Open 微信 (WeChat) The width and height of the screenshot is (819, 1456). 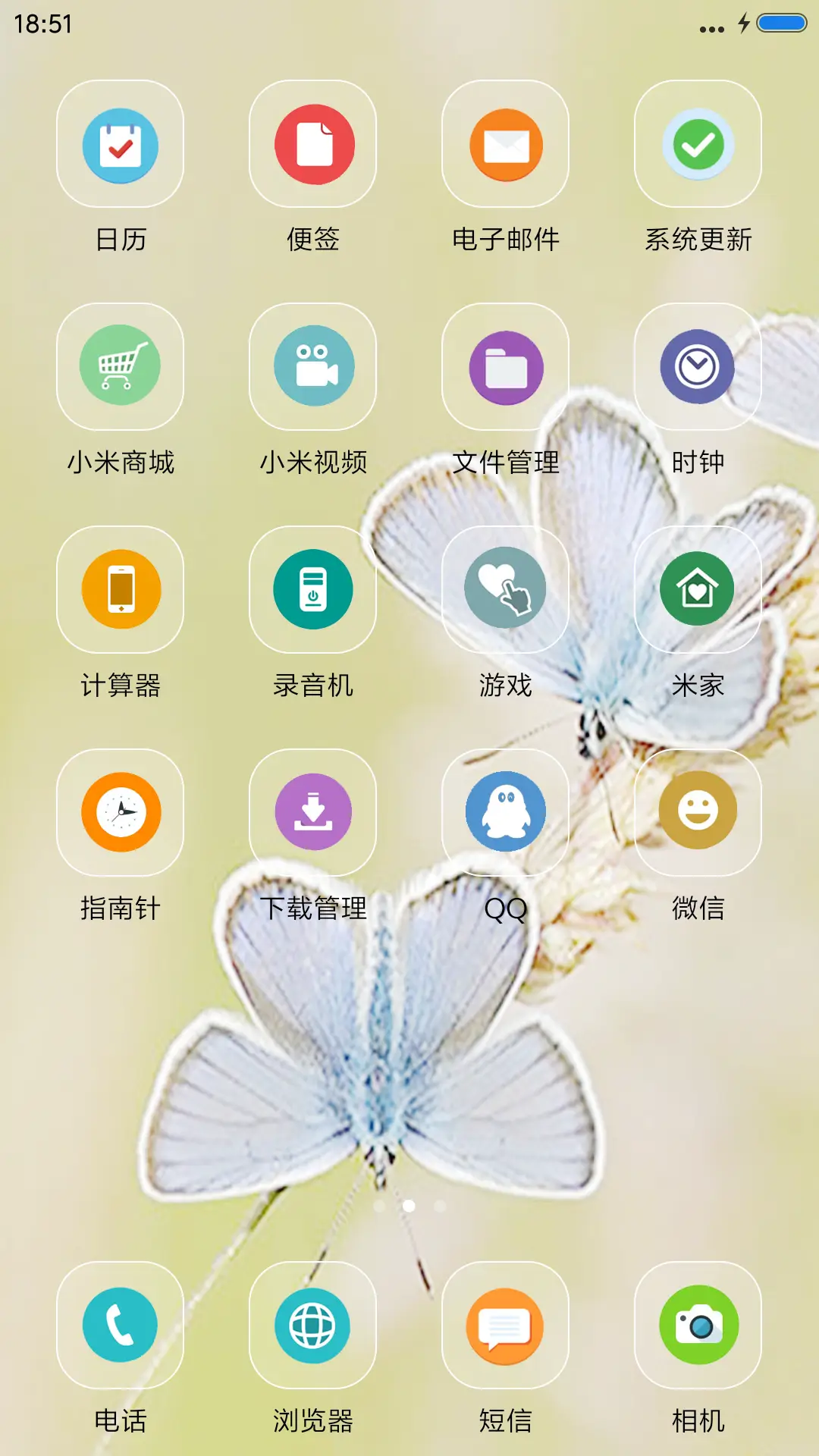pos(697,811)
